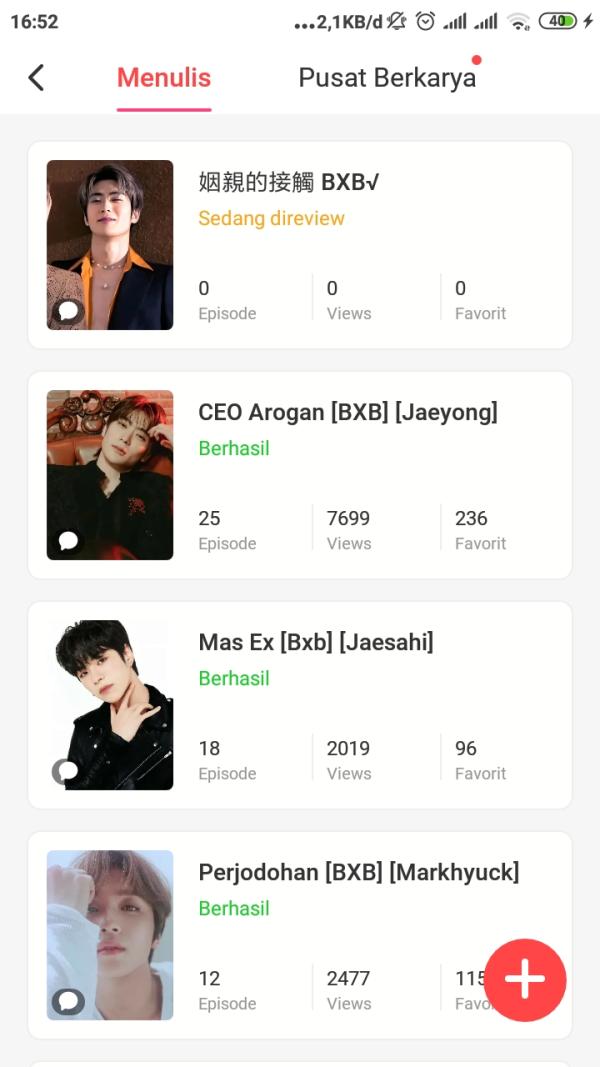View comments on Perjodohan cover
600x1067 pixels.
68,1001
